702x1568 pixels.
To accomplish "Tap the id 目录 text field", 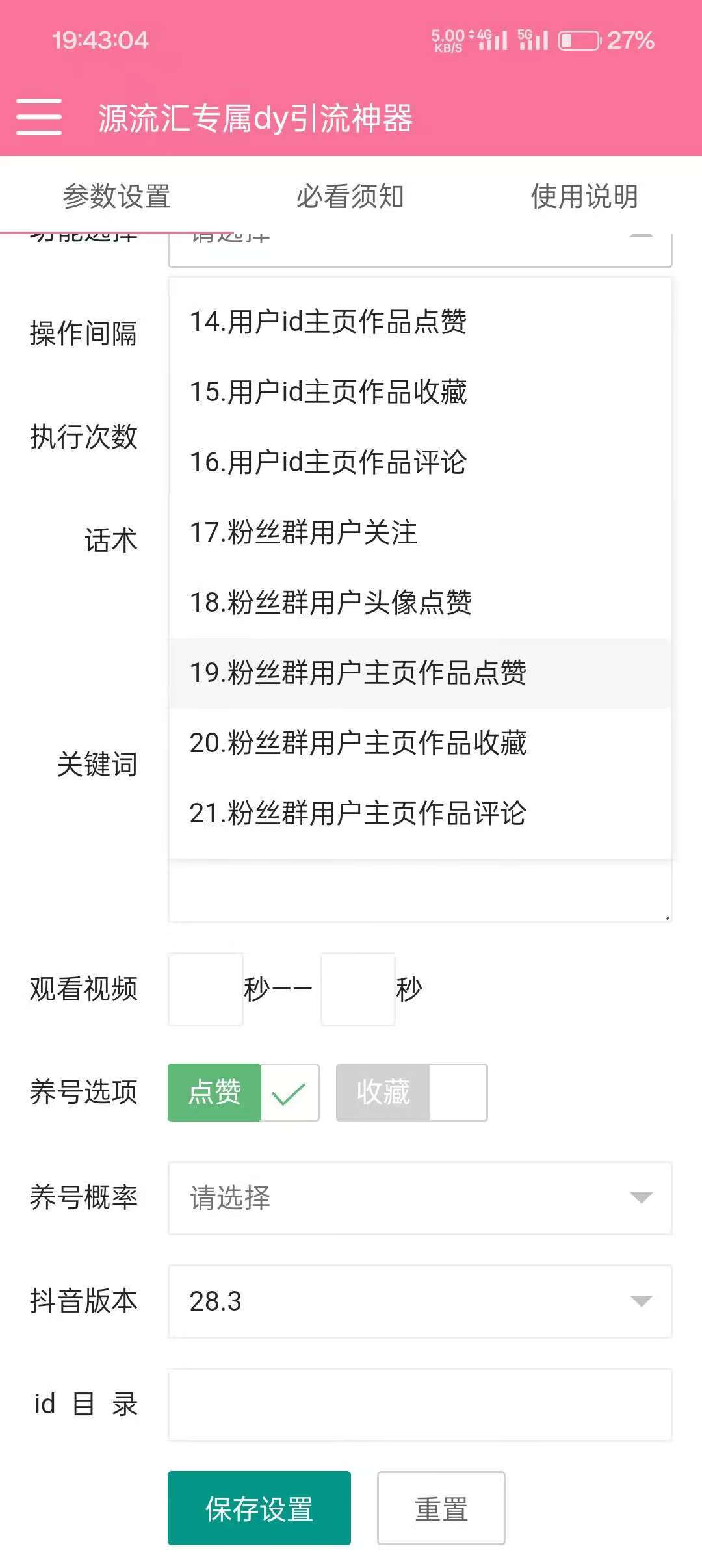I will point(420,1405).
